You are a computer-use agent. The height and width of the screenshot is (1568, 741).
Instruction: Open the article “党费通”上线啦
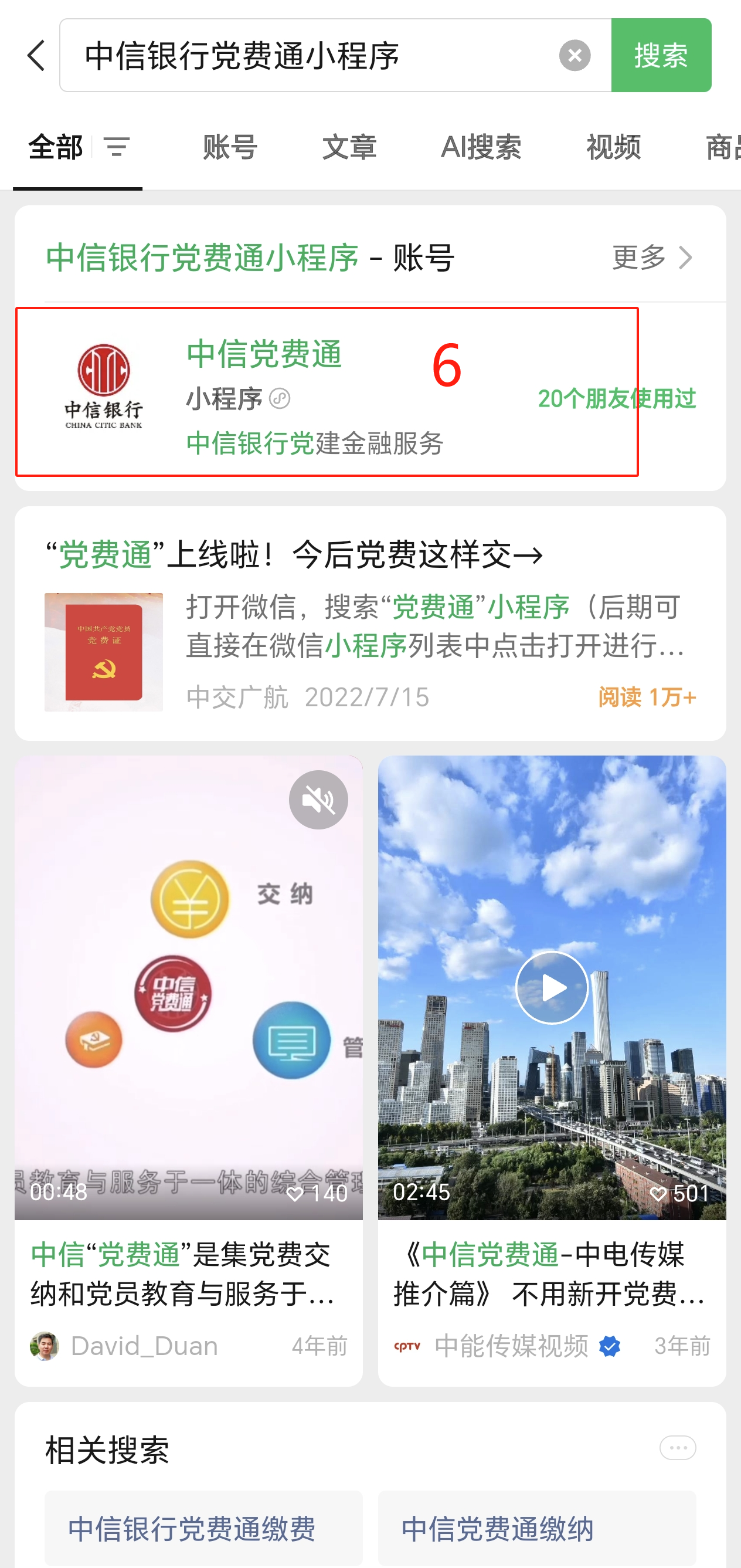pos(370,623)
